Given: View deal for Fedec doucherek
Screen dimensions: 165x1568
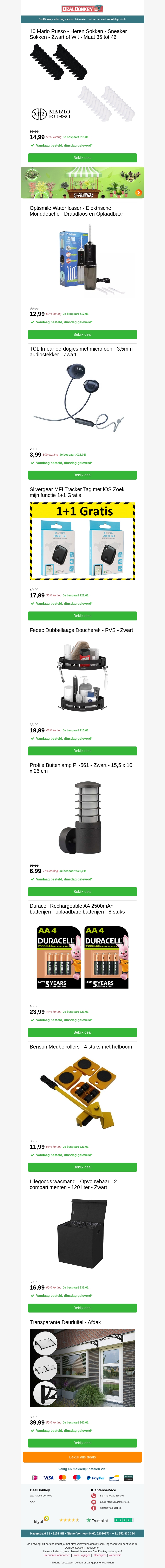Looking at the screenshot, I should tap(82, 751).
